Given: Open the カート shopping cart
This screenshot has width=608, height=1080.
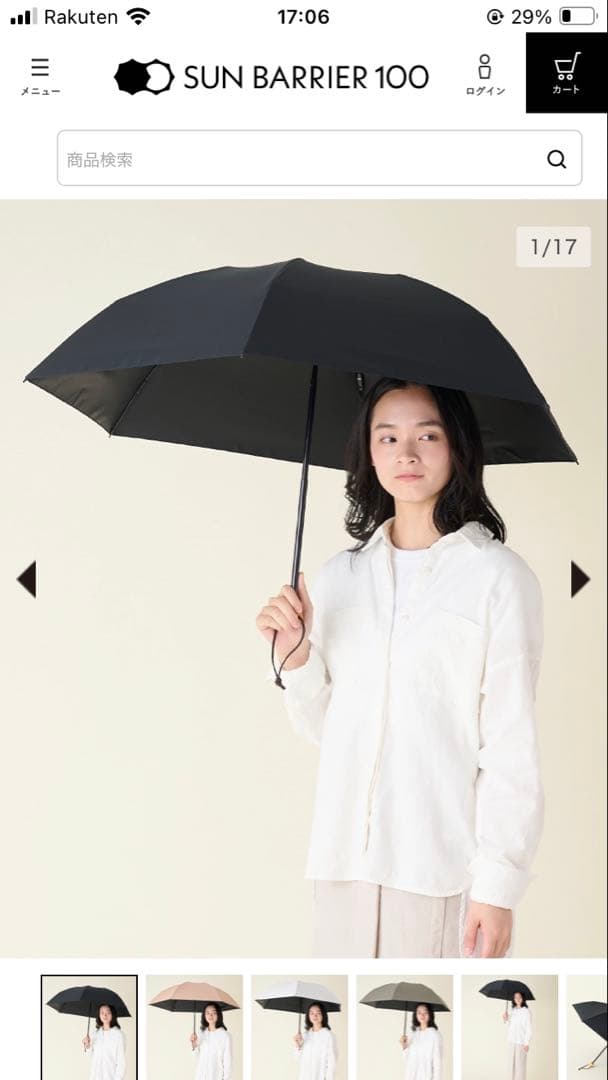Looking at the screenshot, I should [x=566, y=73].
